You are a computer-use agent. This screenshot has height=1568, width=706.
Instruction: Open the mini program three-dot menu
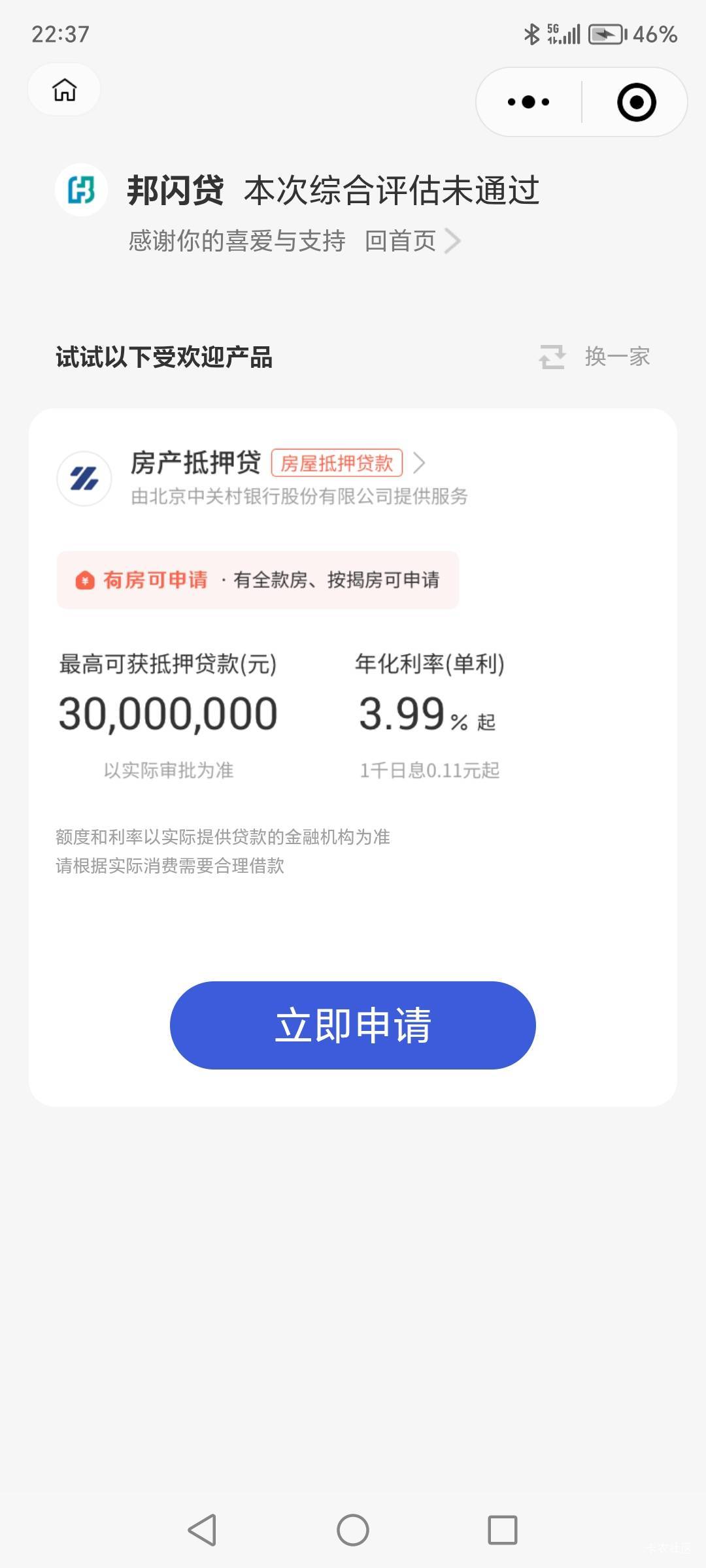coord(529,102)
